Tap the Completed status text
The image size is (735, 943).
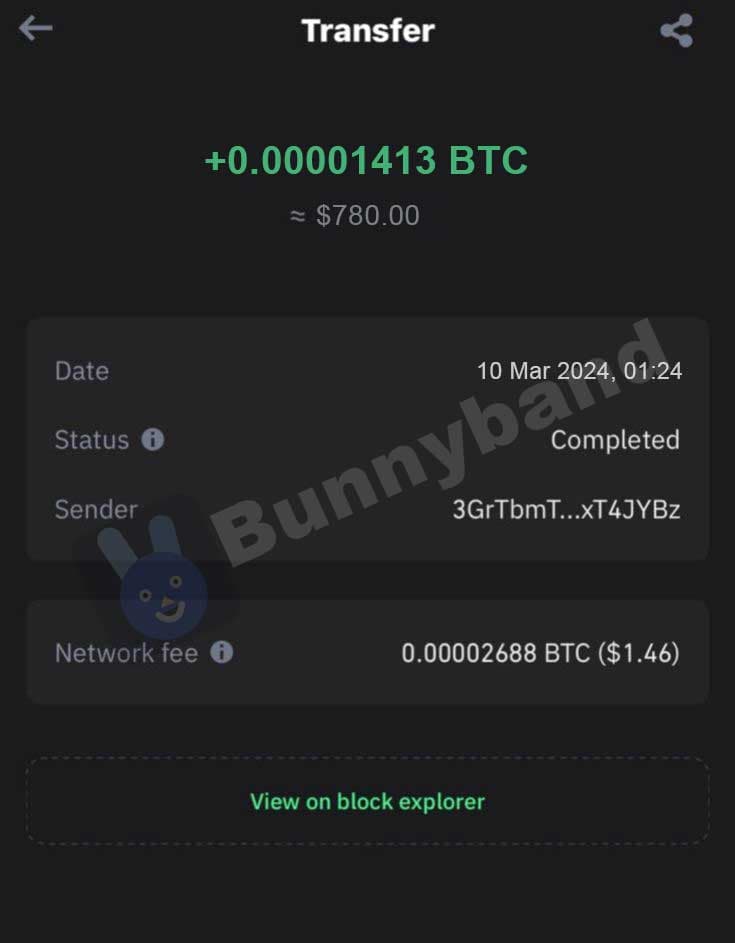(x=615, y=440)
